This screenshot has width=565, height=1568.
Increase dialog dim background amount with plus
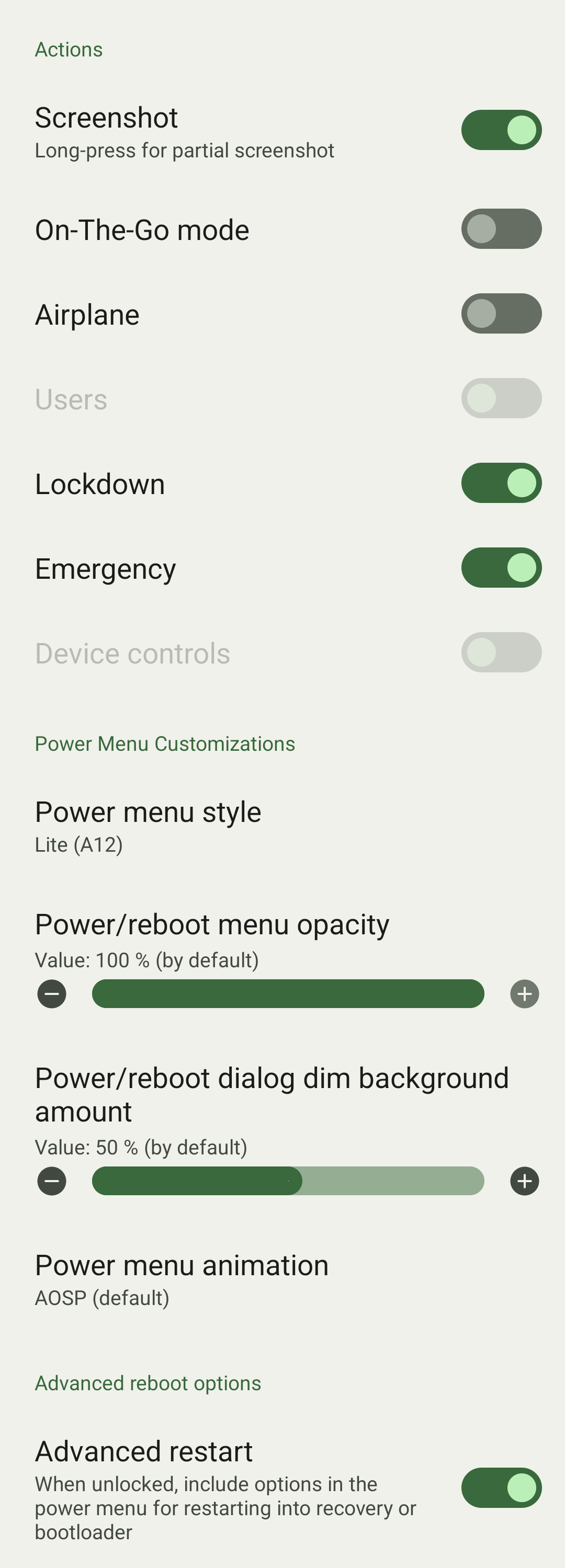524,1181
